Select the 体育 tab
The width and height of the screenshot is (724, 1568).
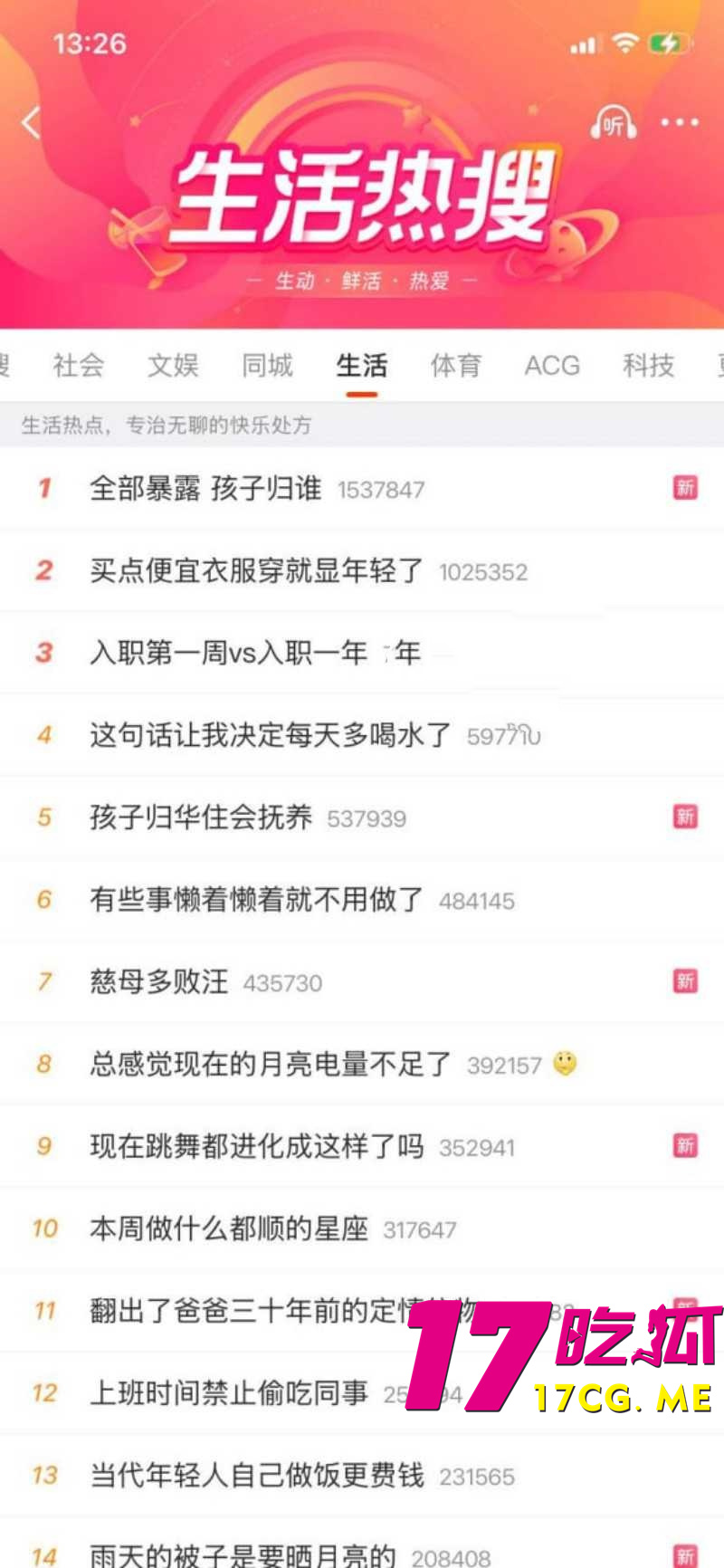tap(455, 366)
